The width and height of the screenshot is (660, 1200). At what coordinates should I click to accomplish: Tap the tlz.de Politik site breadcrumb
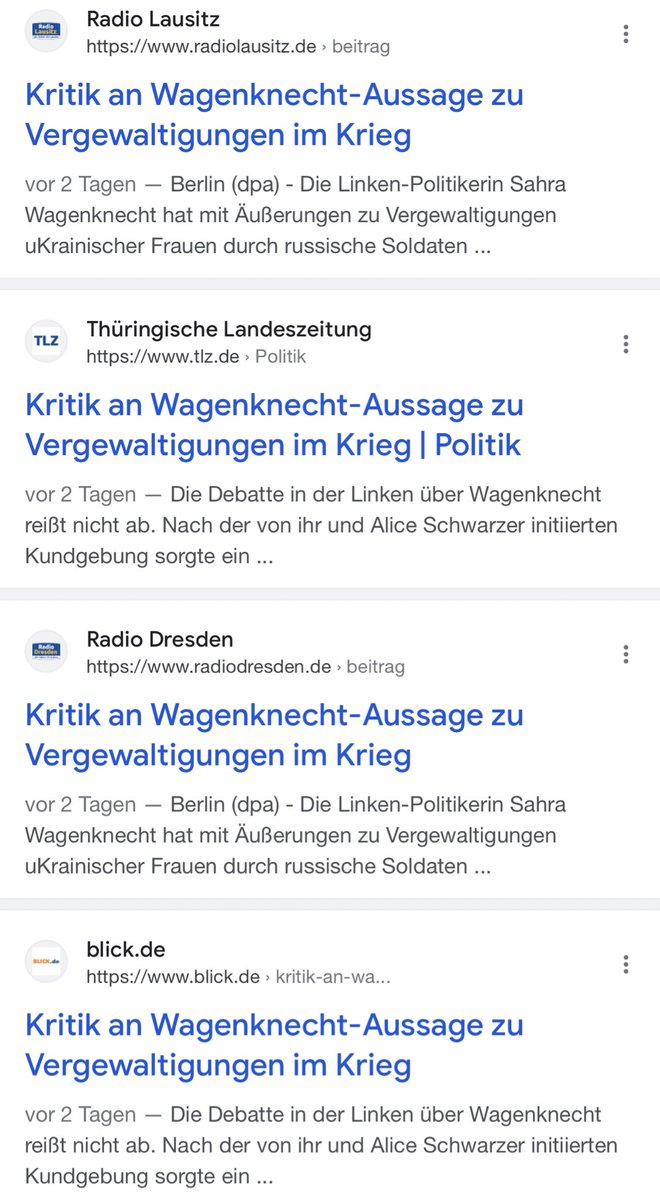(196, 357)
